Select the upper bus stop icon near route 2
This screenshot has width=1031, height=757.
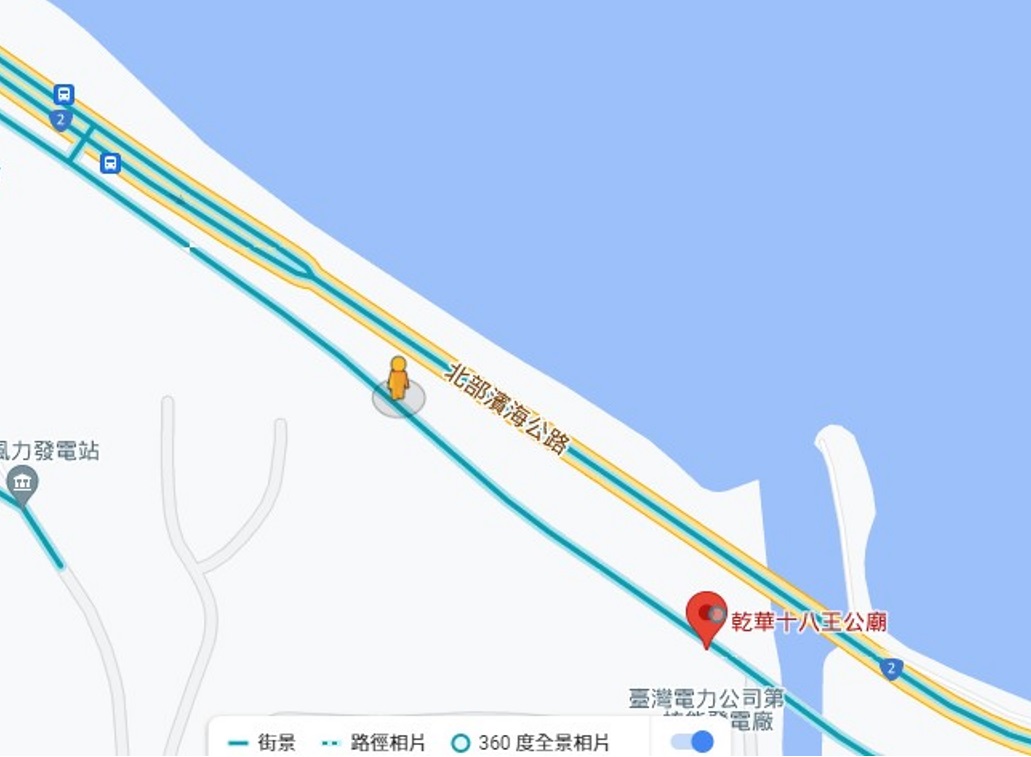(x=63, y=94)
